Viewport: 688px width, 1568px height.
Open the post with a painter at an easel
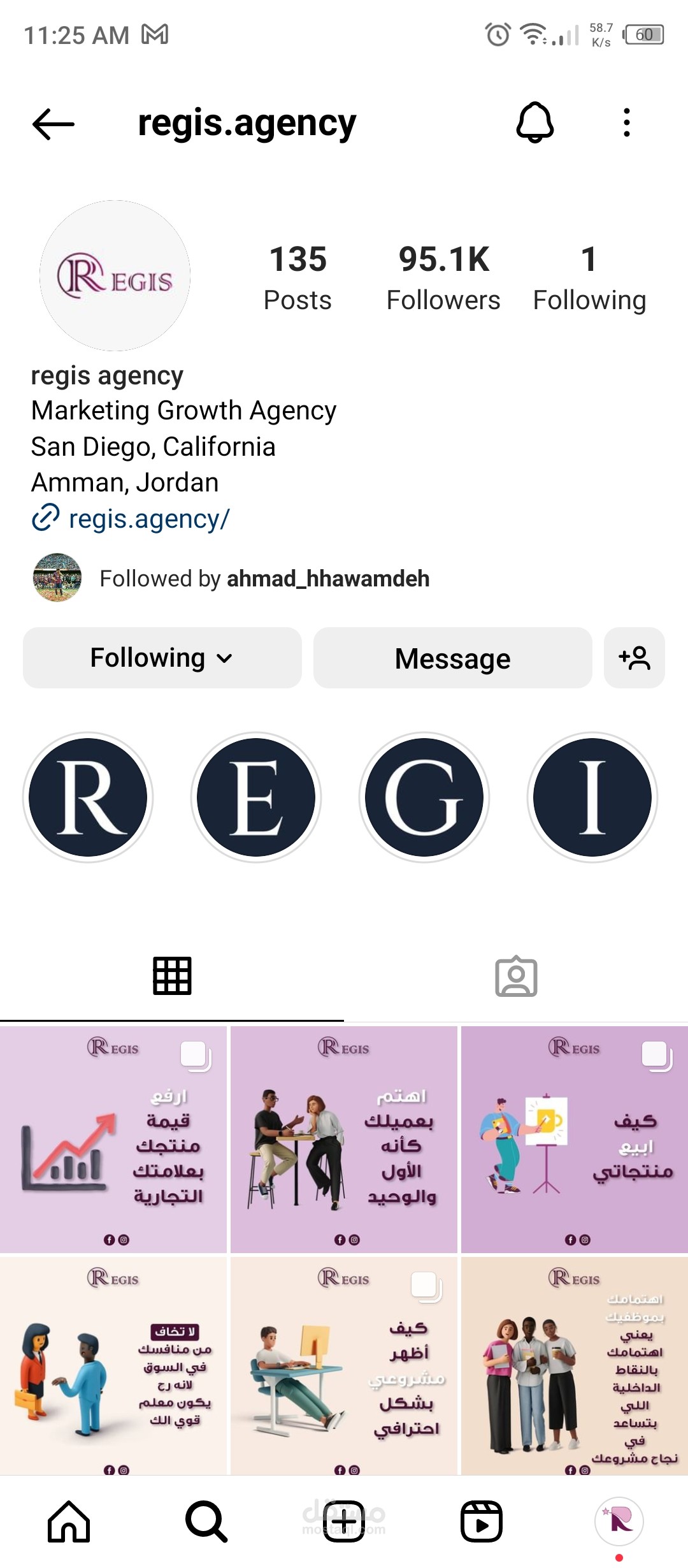tap(574, 1140)
